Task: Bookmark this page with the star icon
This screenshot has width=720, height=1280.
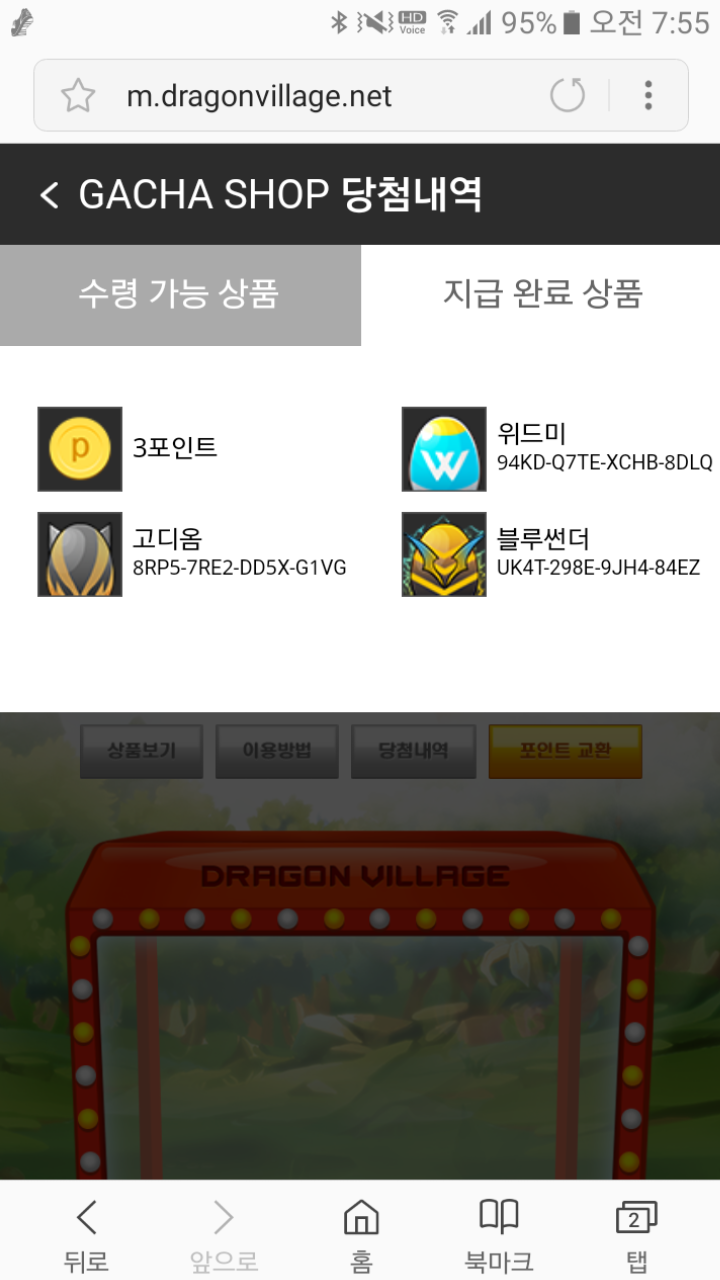Action: (78, 96)
